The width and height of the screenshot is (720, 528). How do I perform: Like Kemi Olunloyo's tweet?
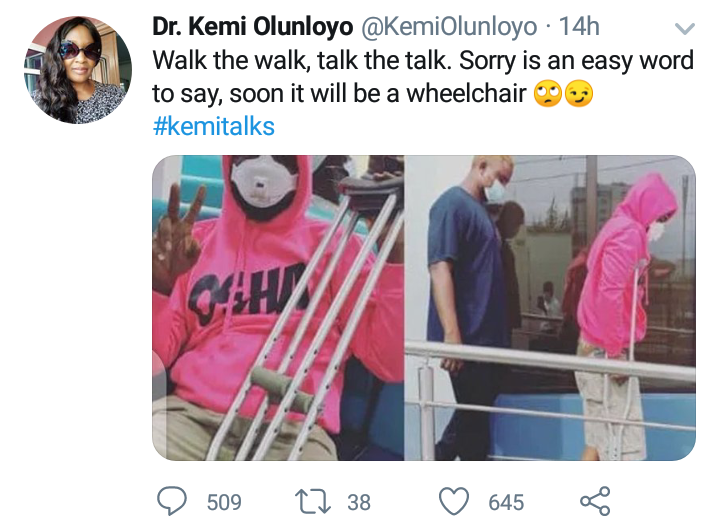tap(456, 501)
